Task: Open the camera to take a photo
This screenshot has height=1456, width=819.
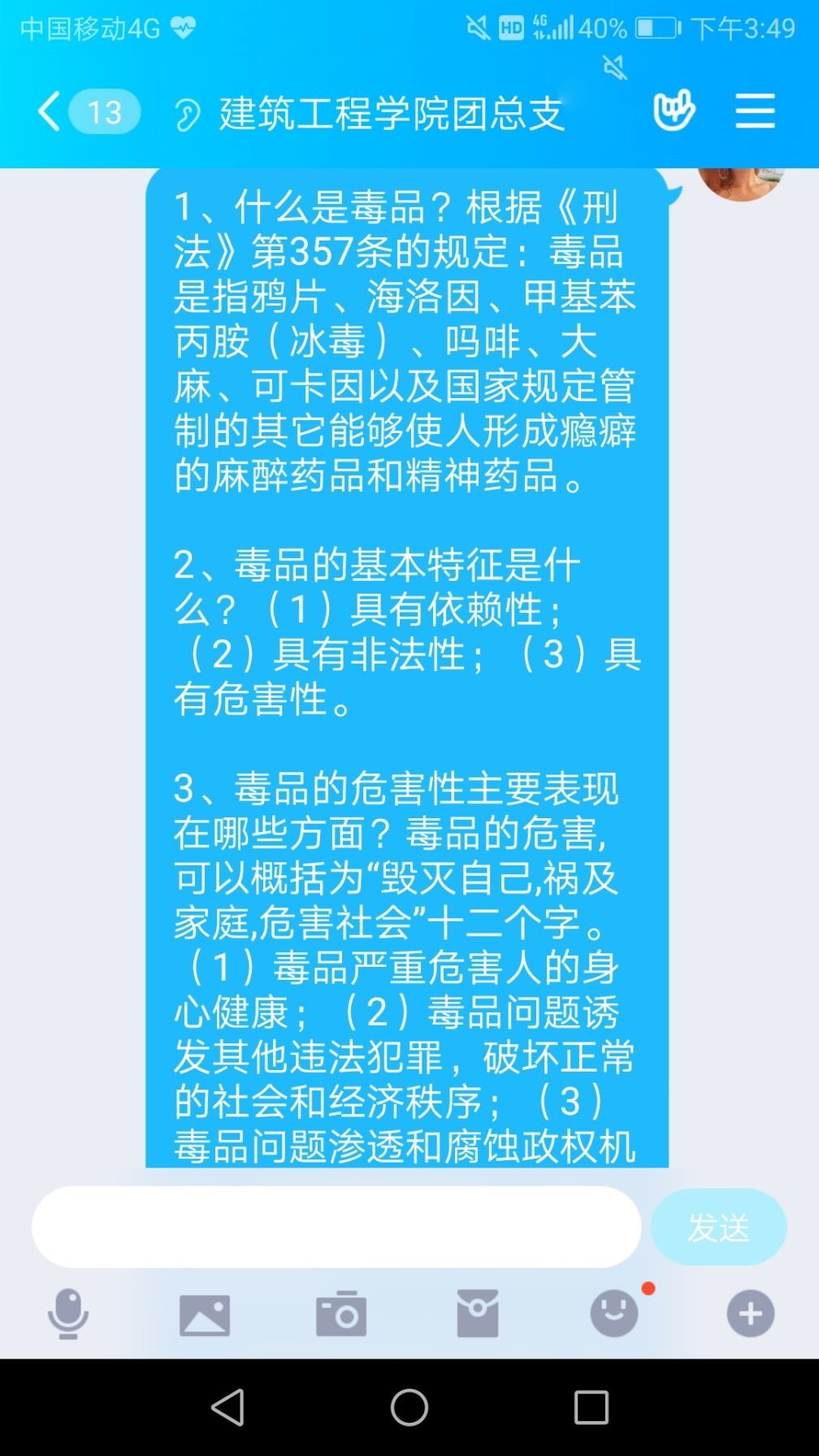Action: point(341,1314)
